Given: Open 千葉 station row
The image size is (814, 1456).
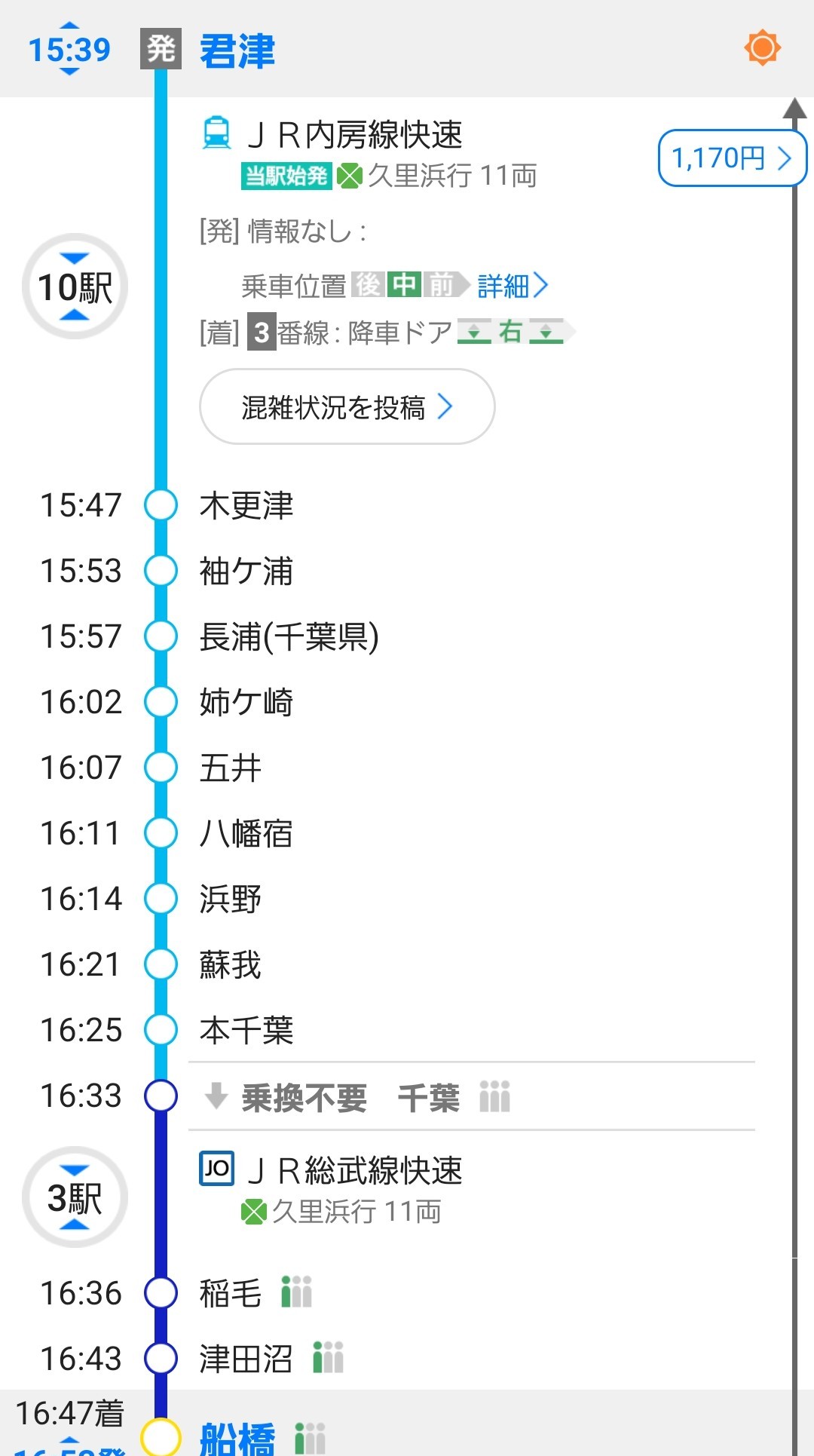Looking at the screenshot, I should click(x=428, y=1097).
